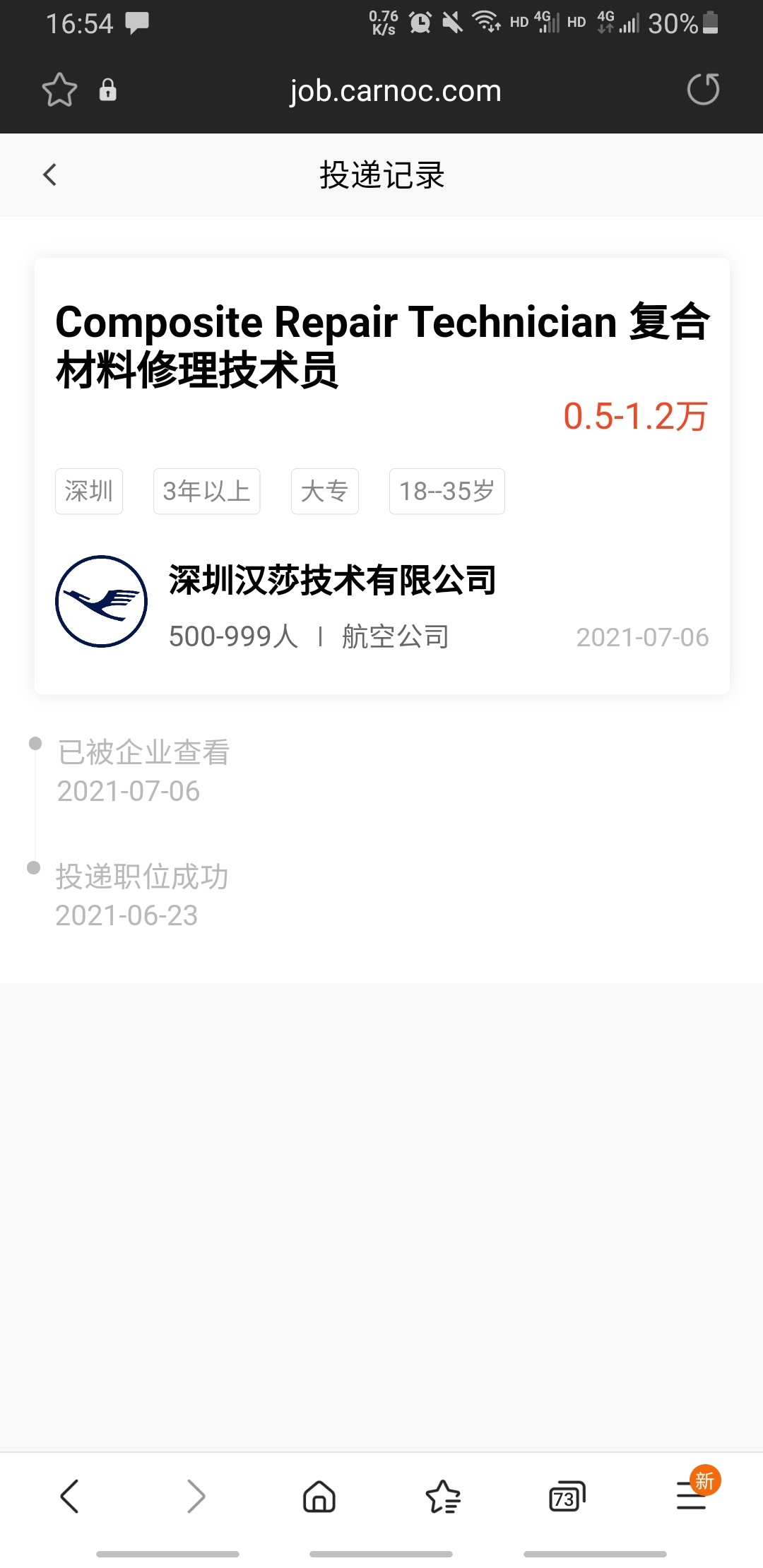Image resolution: width=763 pixels, height=1568 pixels.
Task: Open the Composite Repair Technician job card
Action: 382,475
